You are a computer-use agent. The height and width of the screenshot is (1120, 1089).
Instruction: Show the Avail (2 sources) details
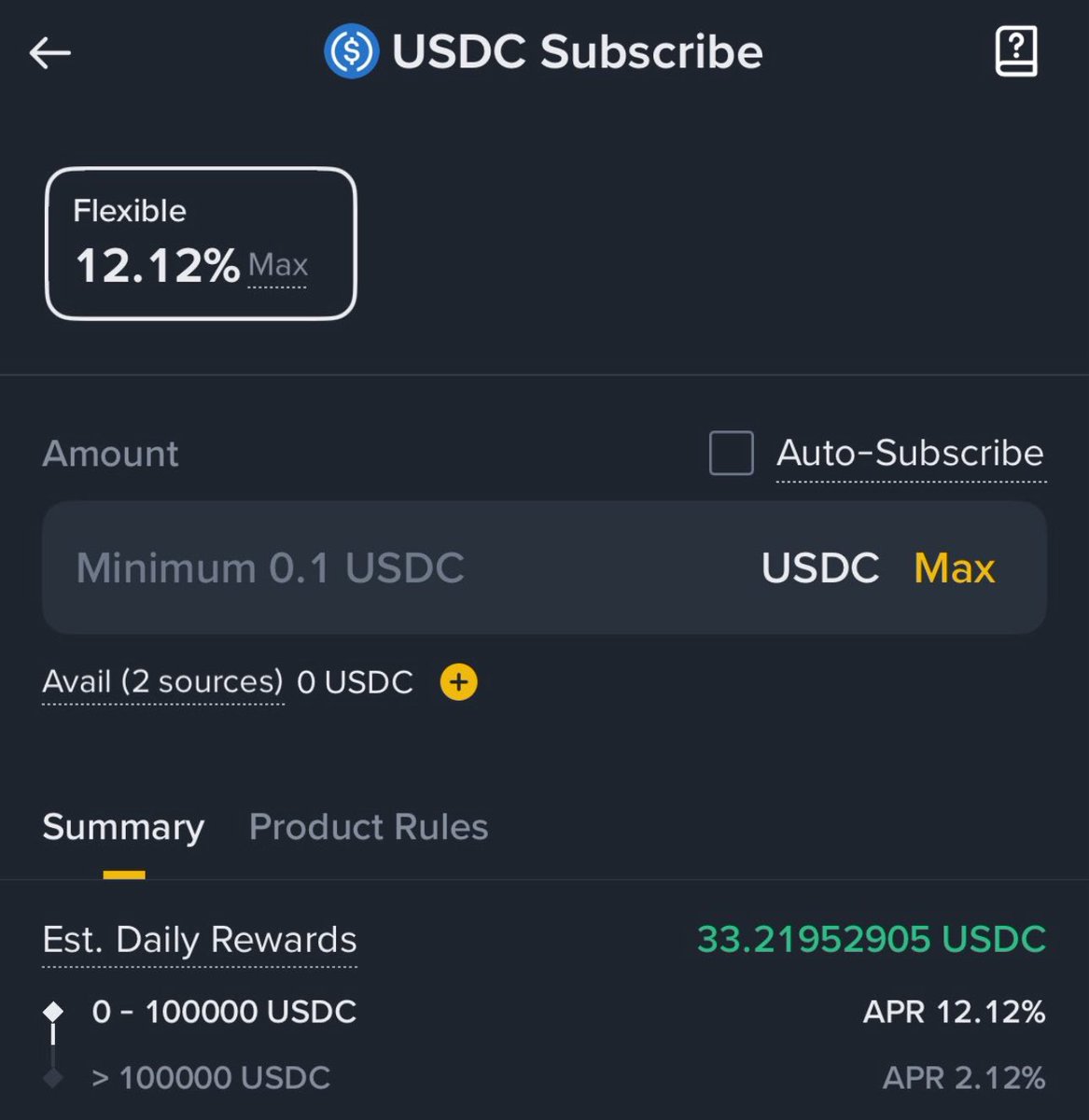coord(162,682)
